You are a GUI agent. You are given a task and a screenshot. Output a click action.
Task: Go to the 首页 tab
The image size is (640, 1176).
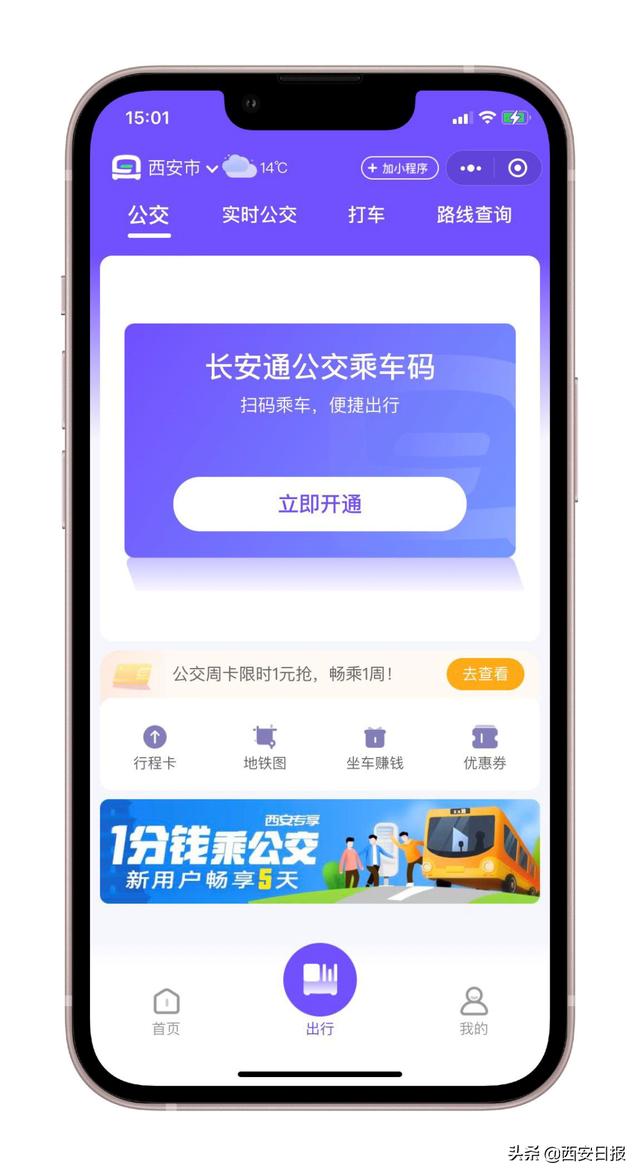(x=166, y=1011)
